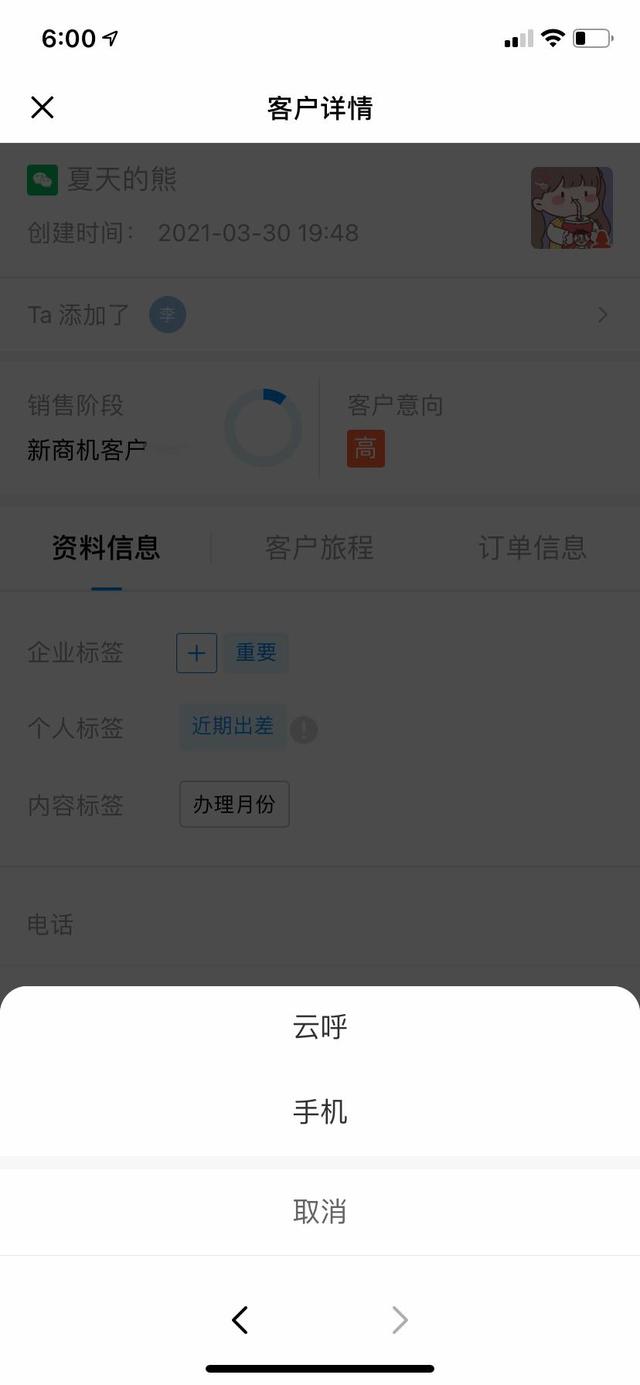640x1385 pixels.
Task: Go back with the bottom left arrow
Action: [240, 1320]
